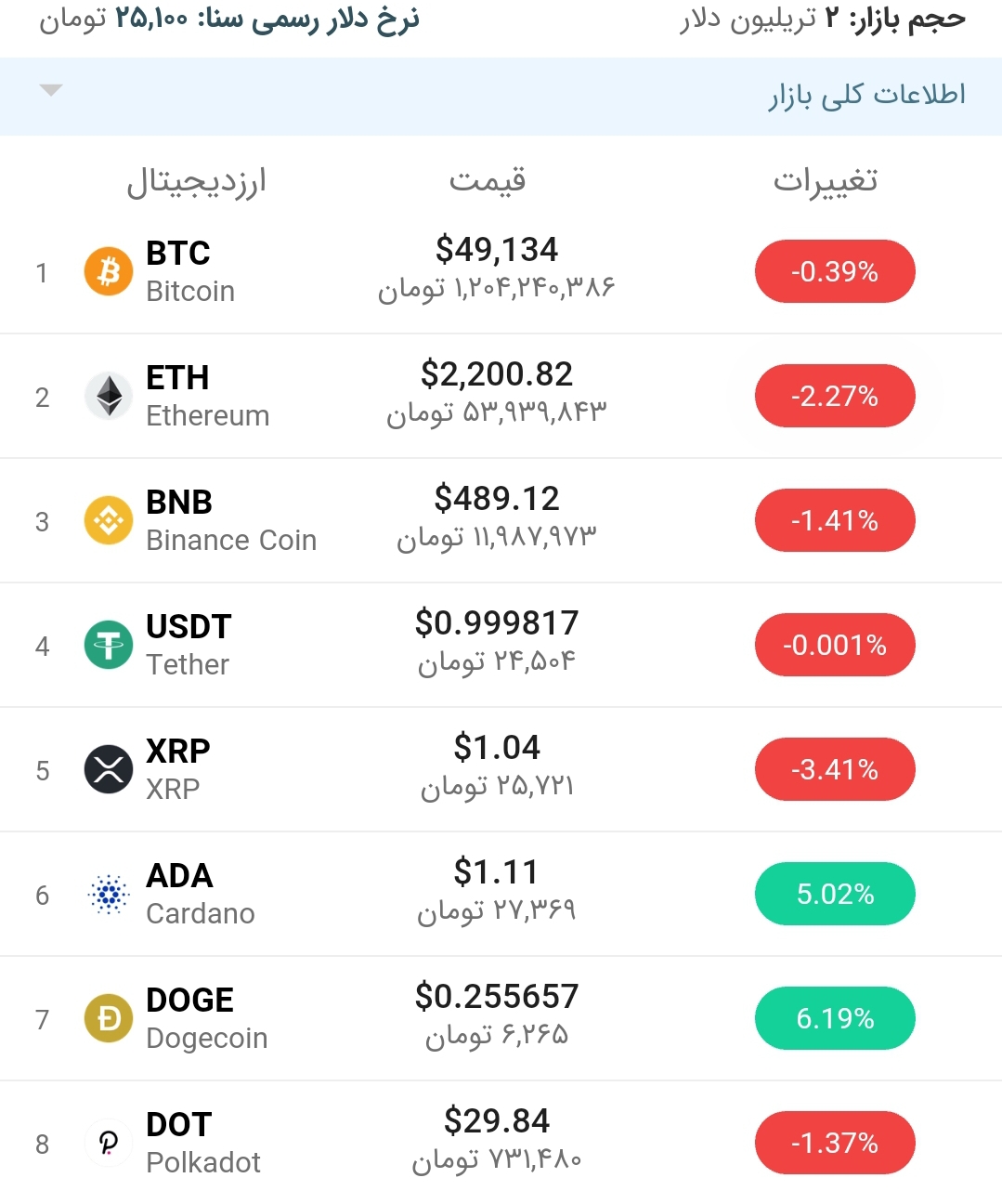Click the Dogecoin DOGE icon
This screenshot has width=1002, height=1204.
click(x=109, y=1018)
